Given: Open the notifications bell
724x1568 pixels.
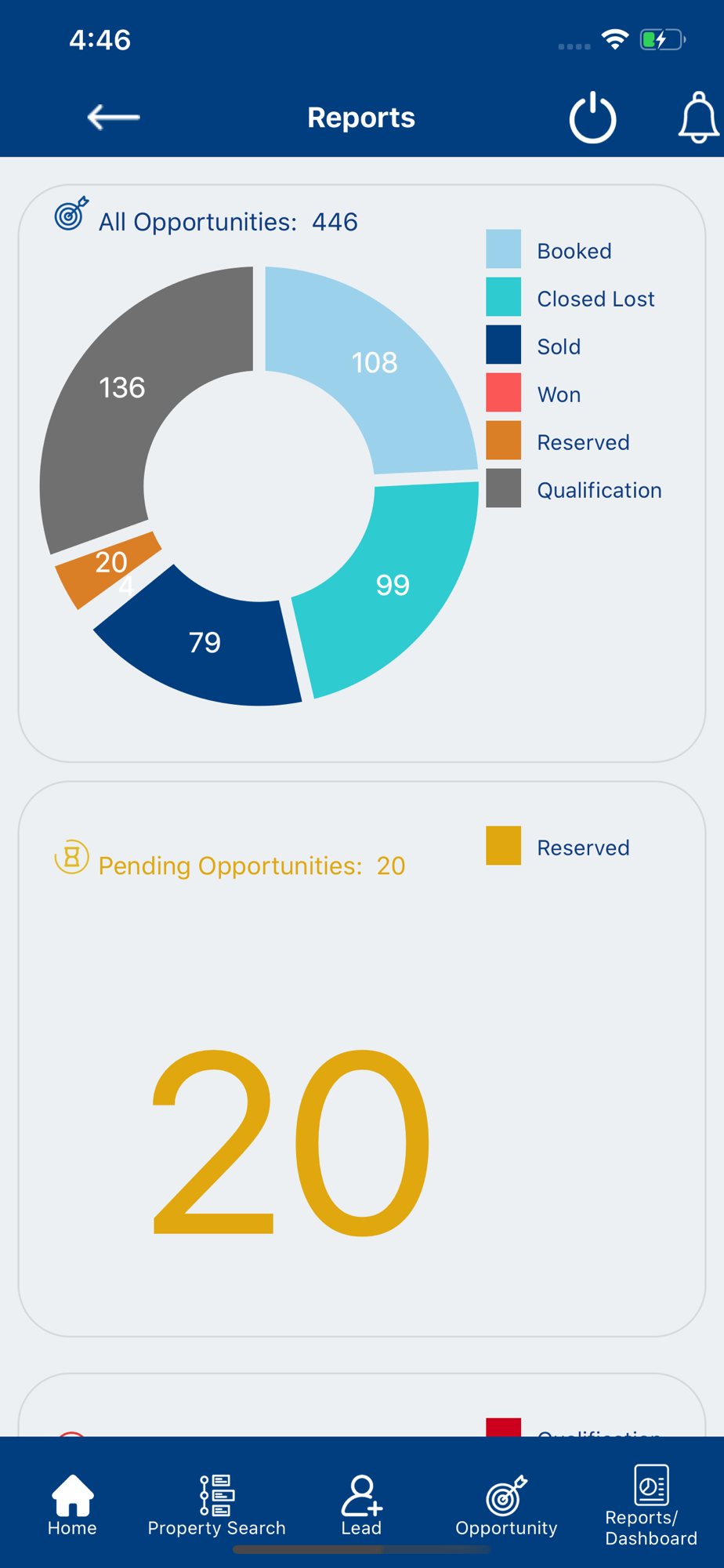Looking at the screenshot, I should tap(698, 118).
